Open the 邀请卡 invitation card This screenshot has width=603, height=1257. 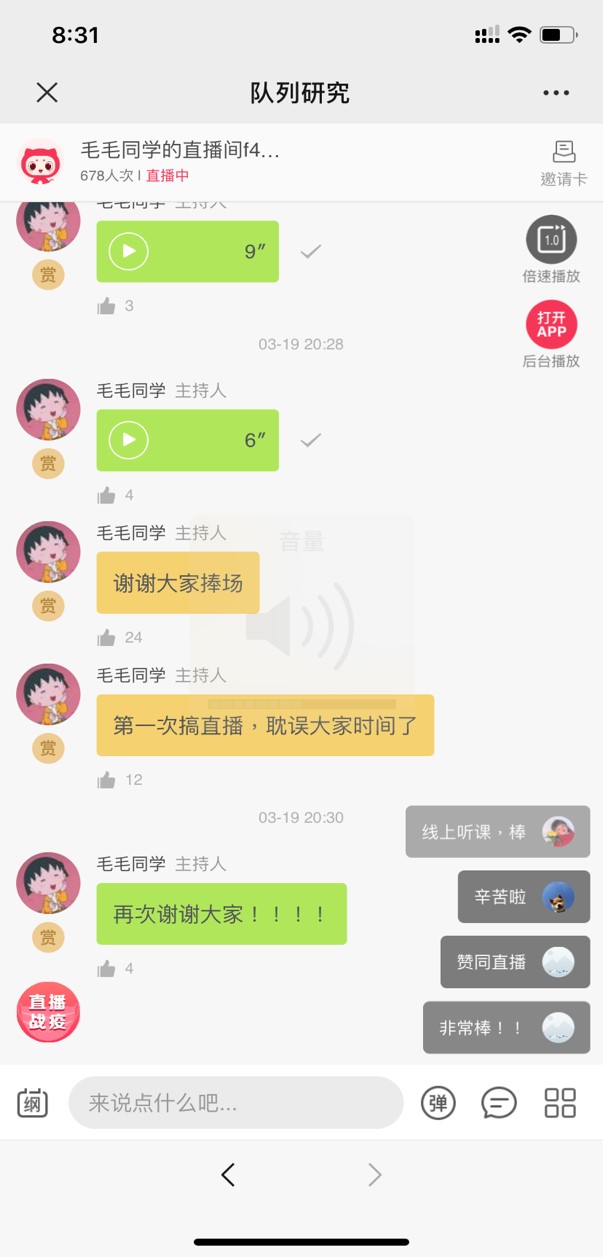[x=564, y=163]
